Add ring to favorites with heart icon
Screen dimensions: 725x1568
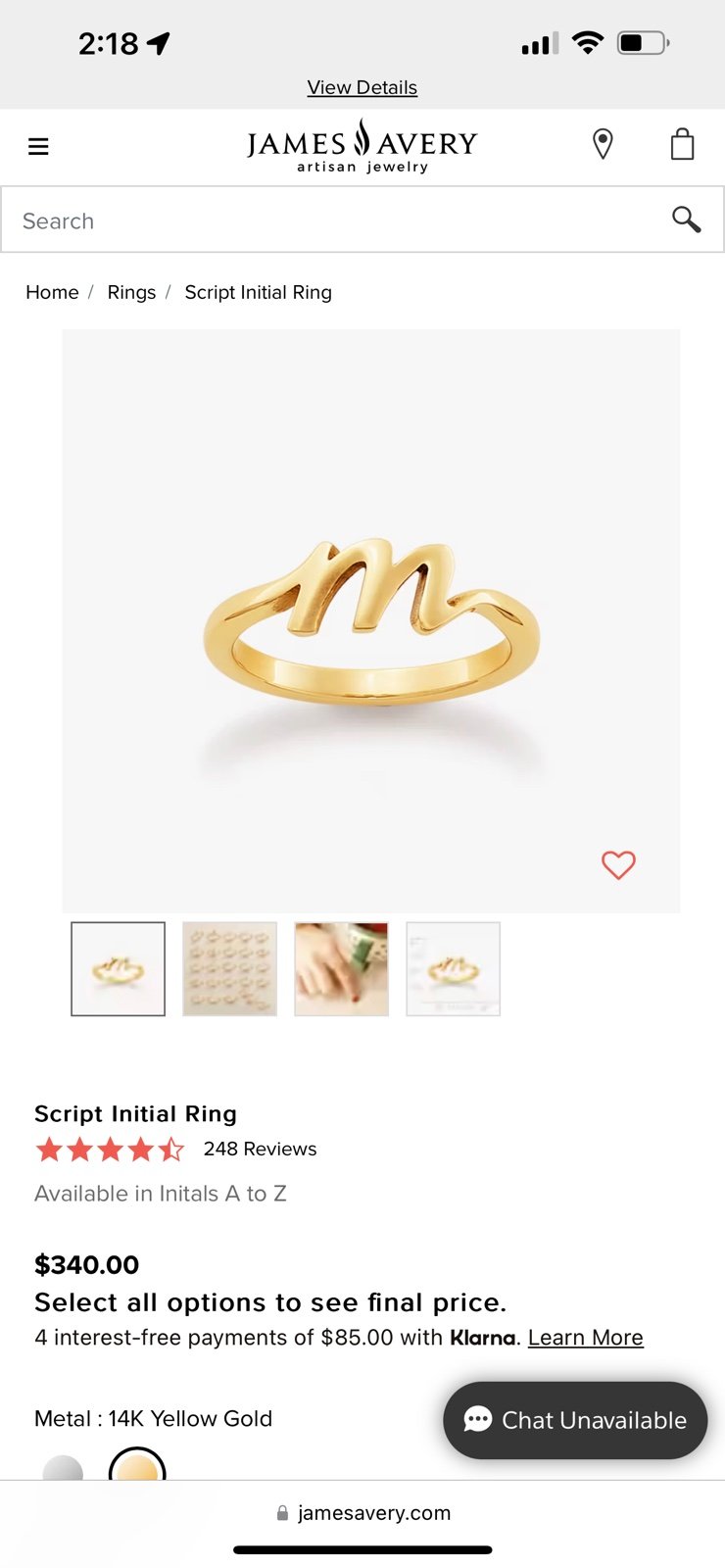point(618,864)
